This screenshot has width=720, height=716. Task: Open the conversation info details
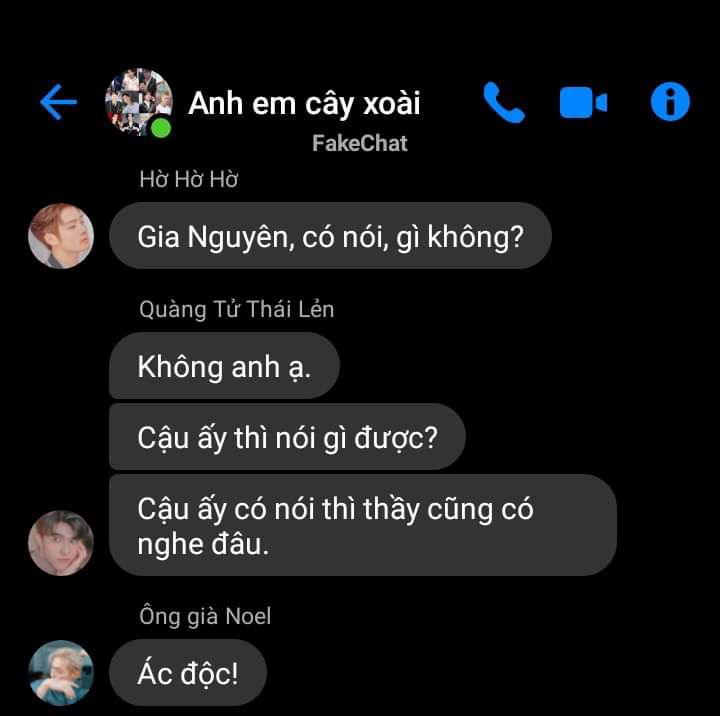(670, 102)
